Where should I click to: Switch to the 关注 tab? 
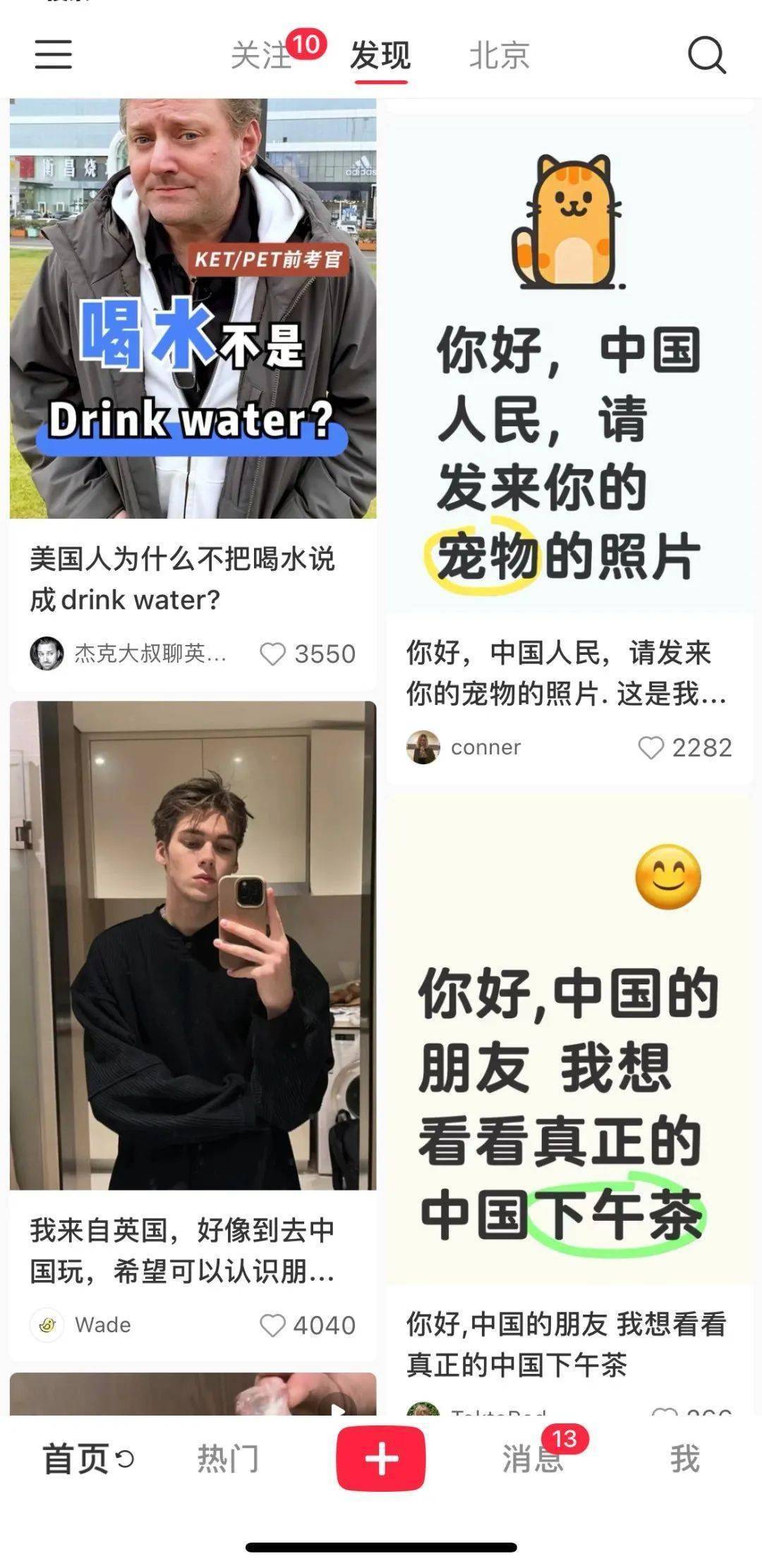click(x=262, y=56)
